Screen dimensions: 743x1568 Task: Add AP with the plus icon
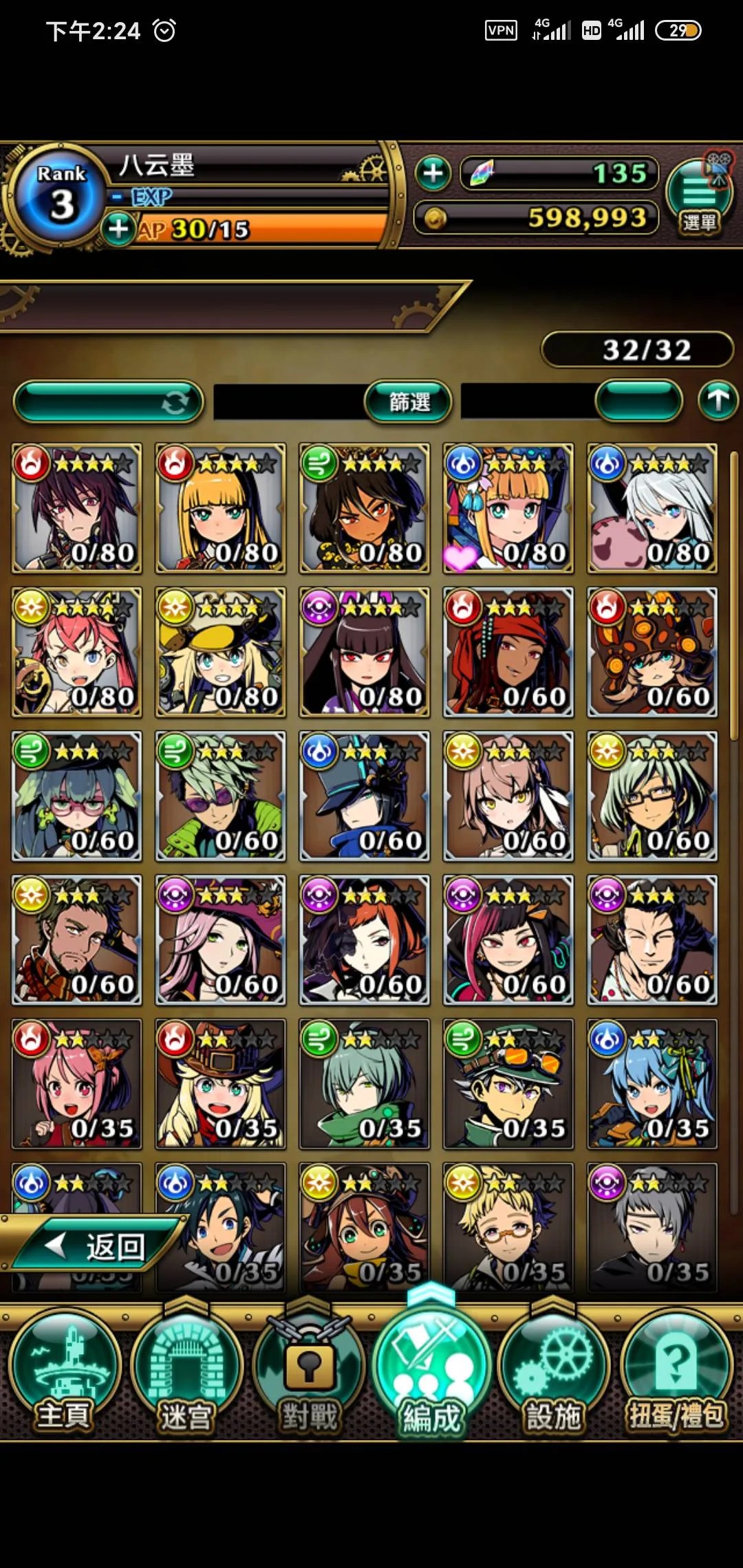[118, 228]
